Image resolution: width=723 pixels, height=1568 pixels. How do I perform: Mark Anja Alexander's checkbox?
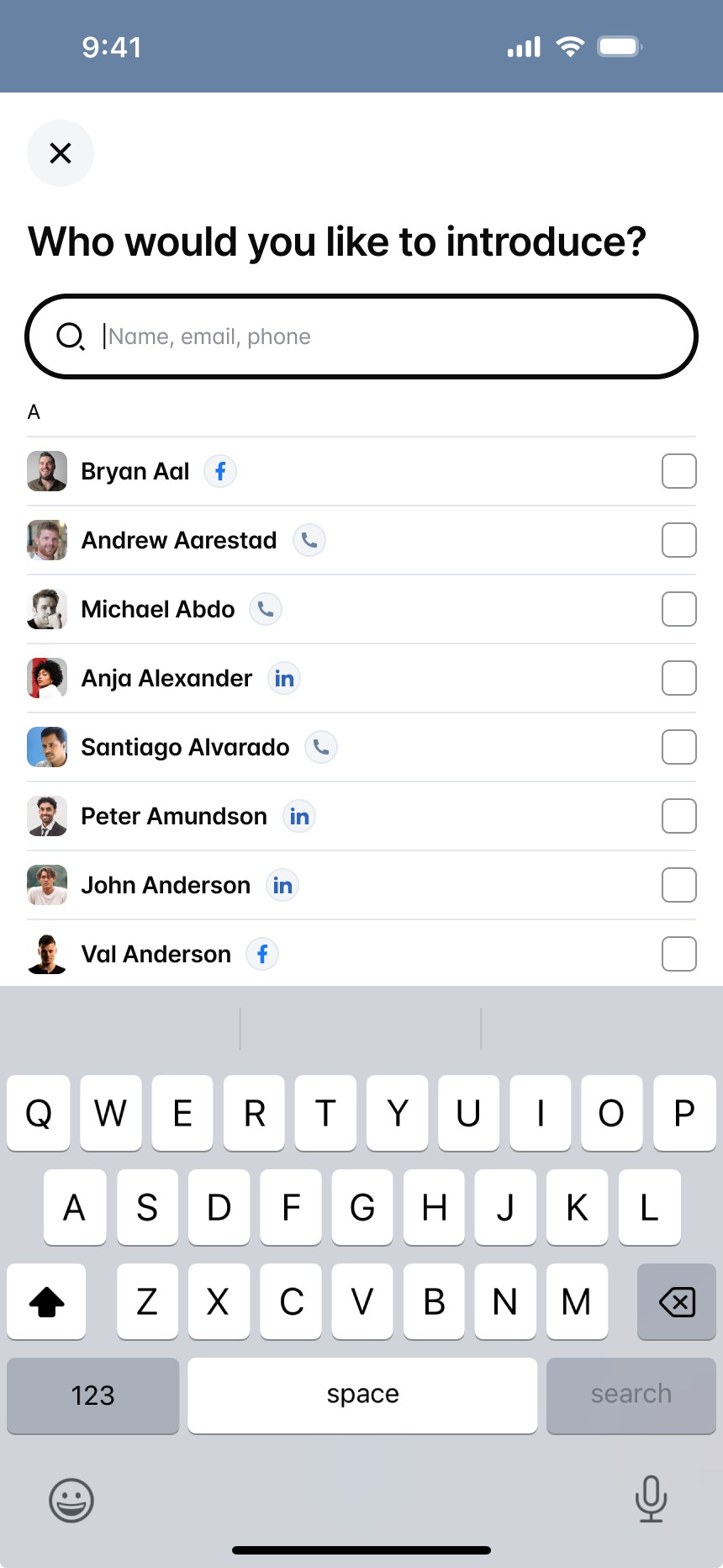point(678,678)
